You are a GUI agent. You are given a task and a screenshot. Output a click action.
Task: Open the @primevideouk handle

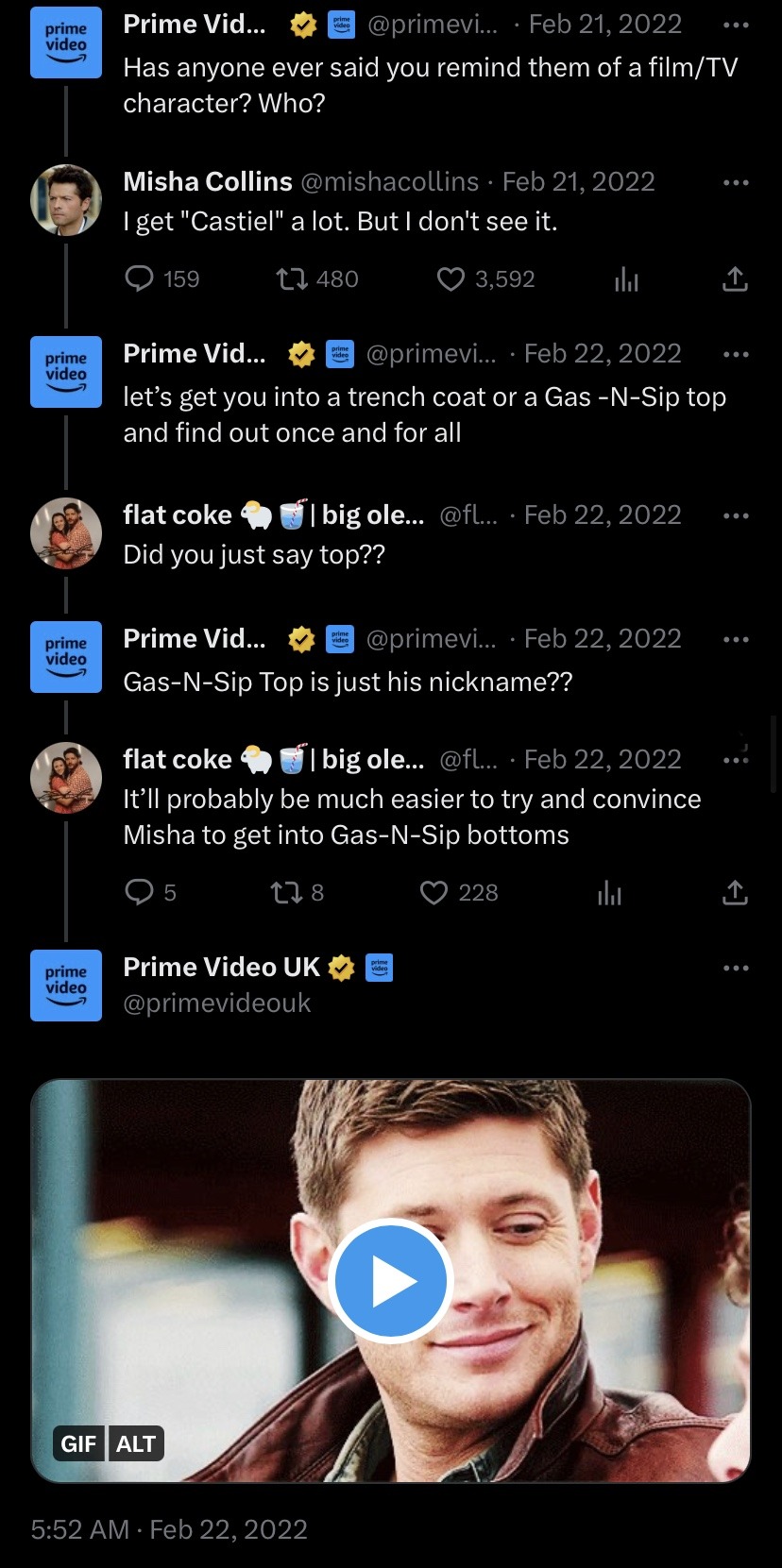click(x=217, y=1003)
